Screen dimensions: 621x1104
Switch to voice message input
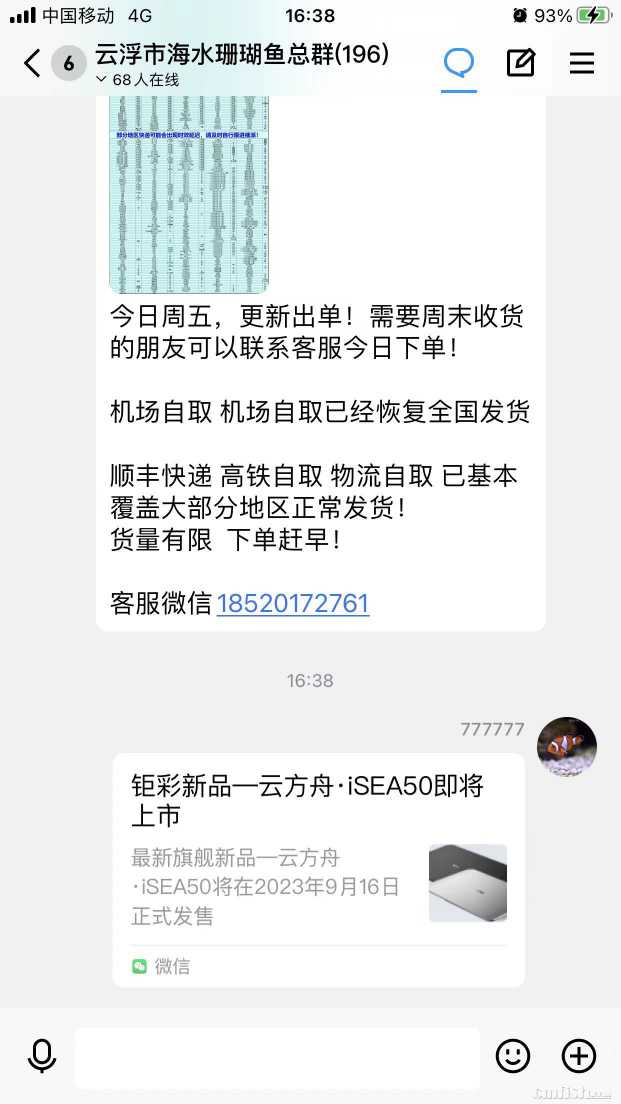tap(42, 1056)
